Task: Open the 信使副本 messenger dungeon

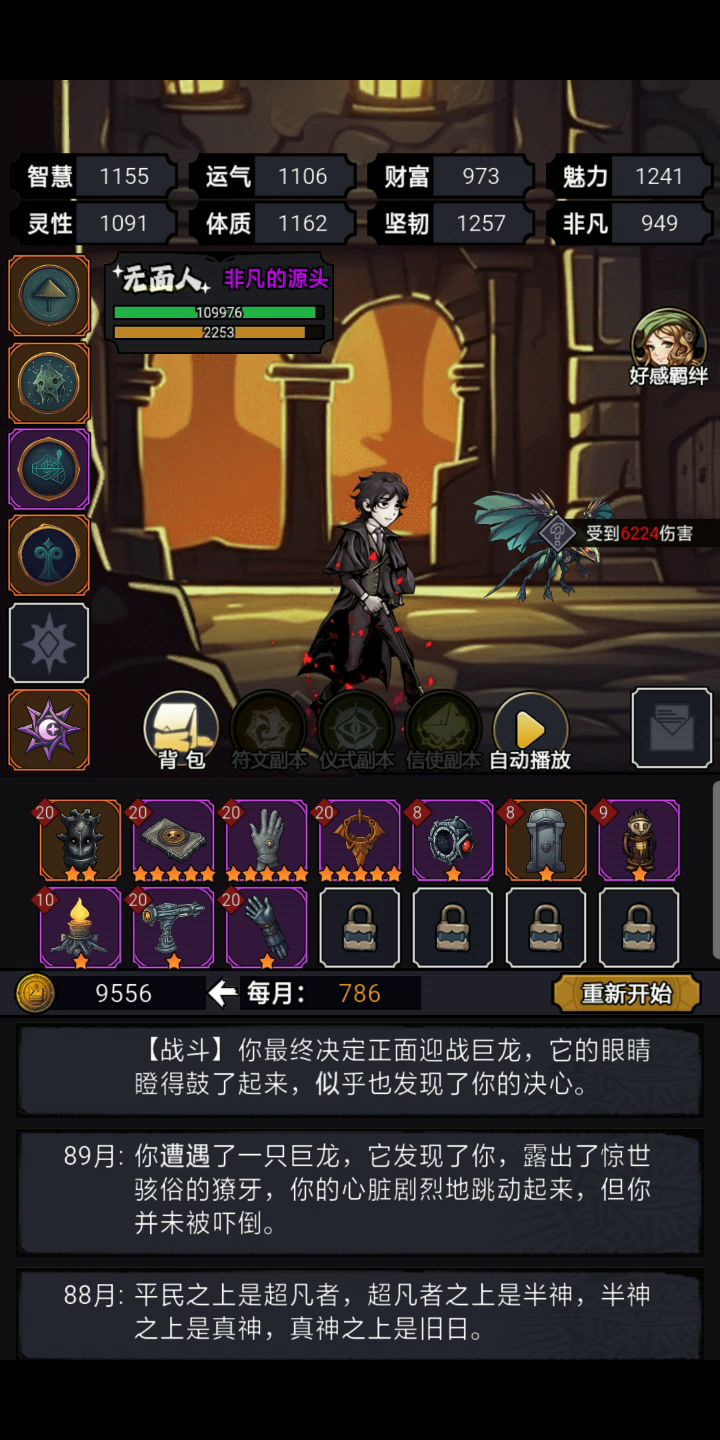Action: click(x=443, y=730)
